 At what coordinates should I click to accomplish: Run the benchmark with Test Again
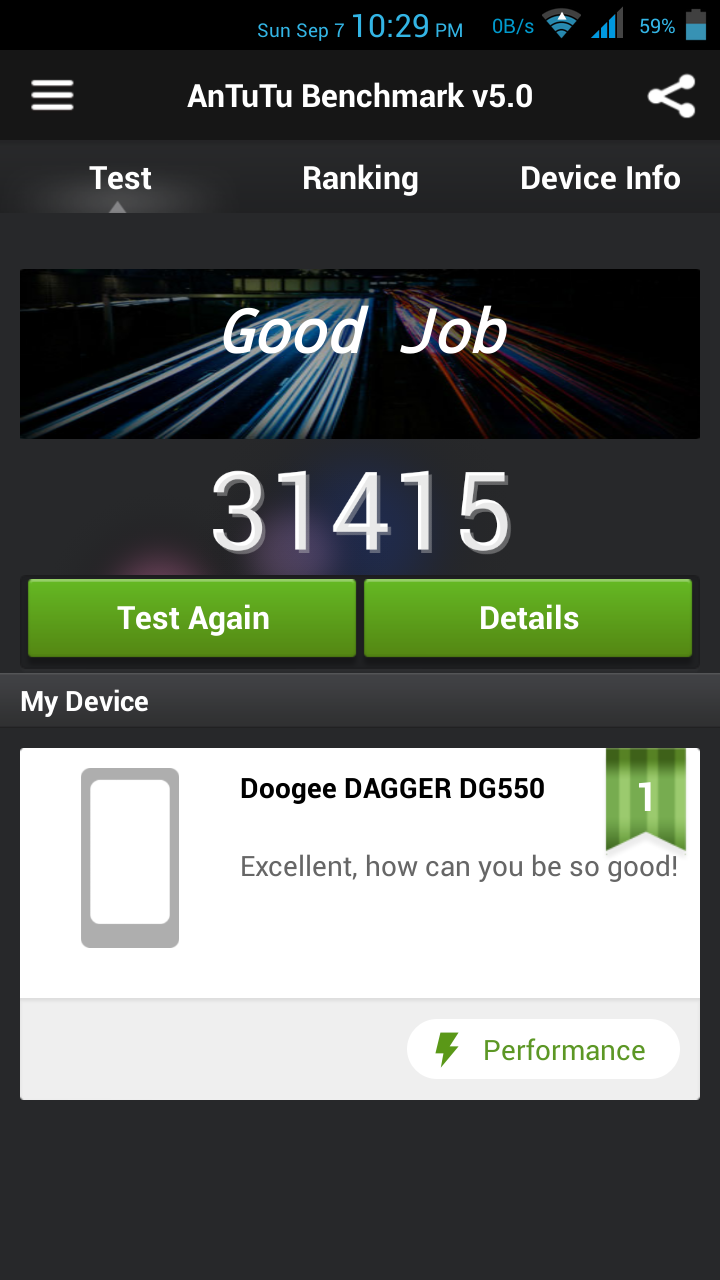(x=192, y=618)
